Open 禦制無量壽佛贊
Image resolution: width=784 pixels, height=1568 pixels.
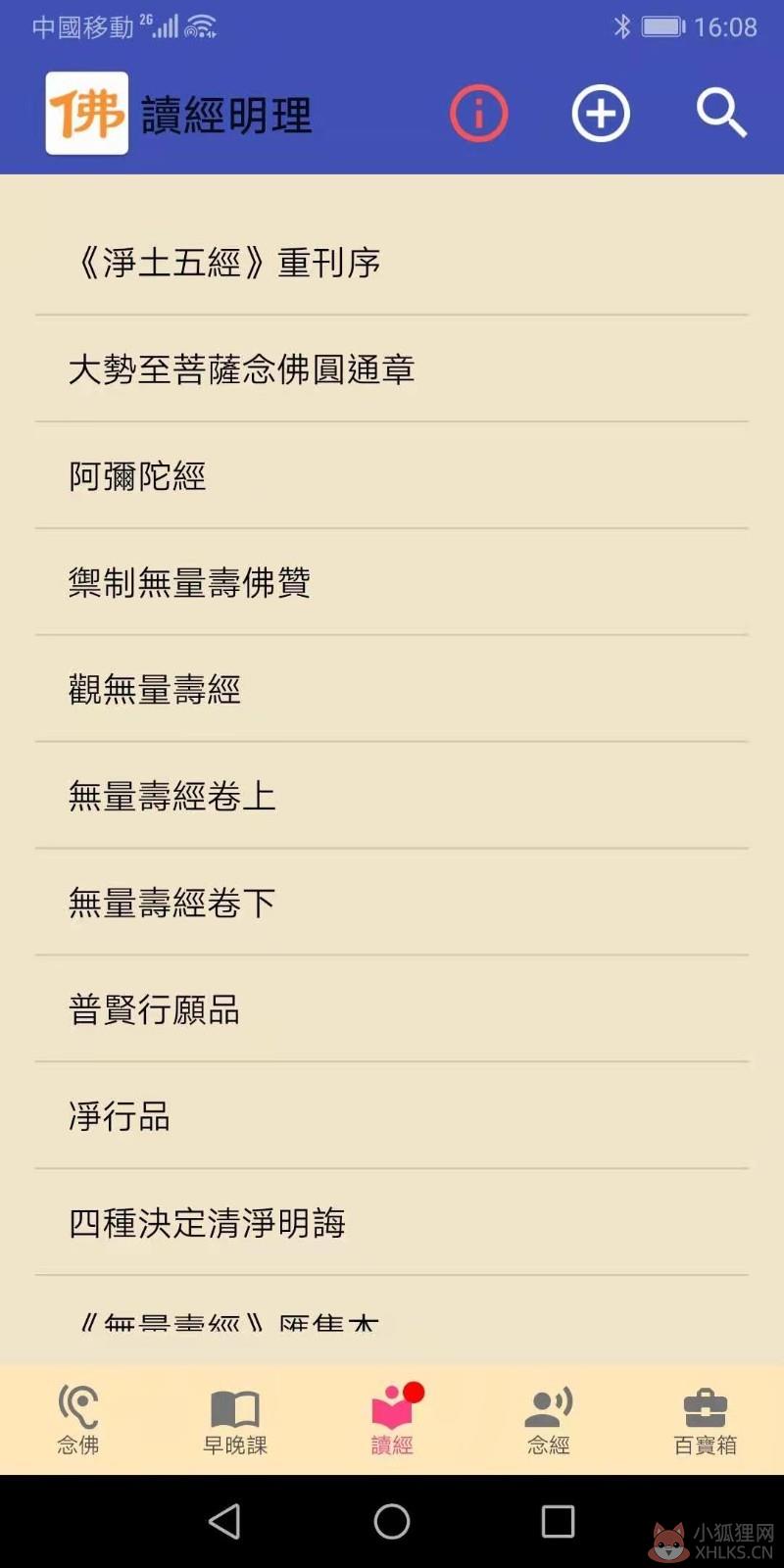pos(392,583)
